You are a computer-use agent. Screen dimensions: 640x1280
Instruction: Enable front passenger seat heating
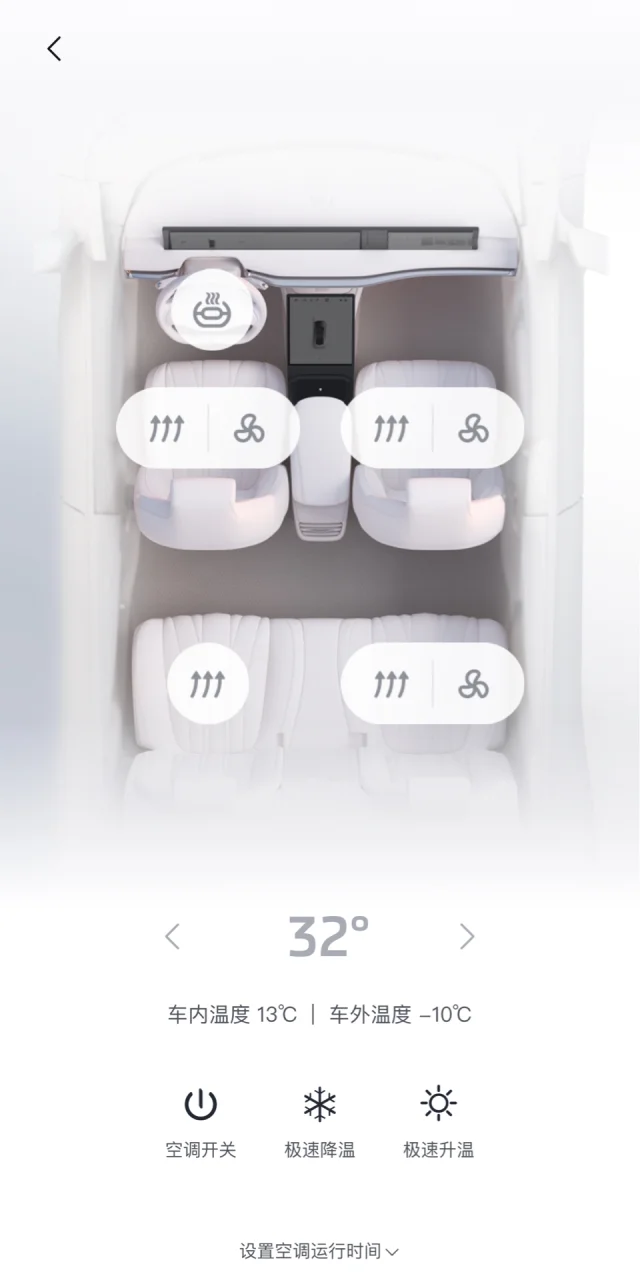click(391, 429)
